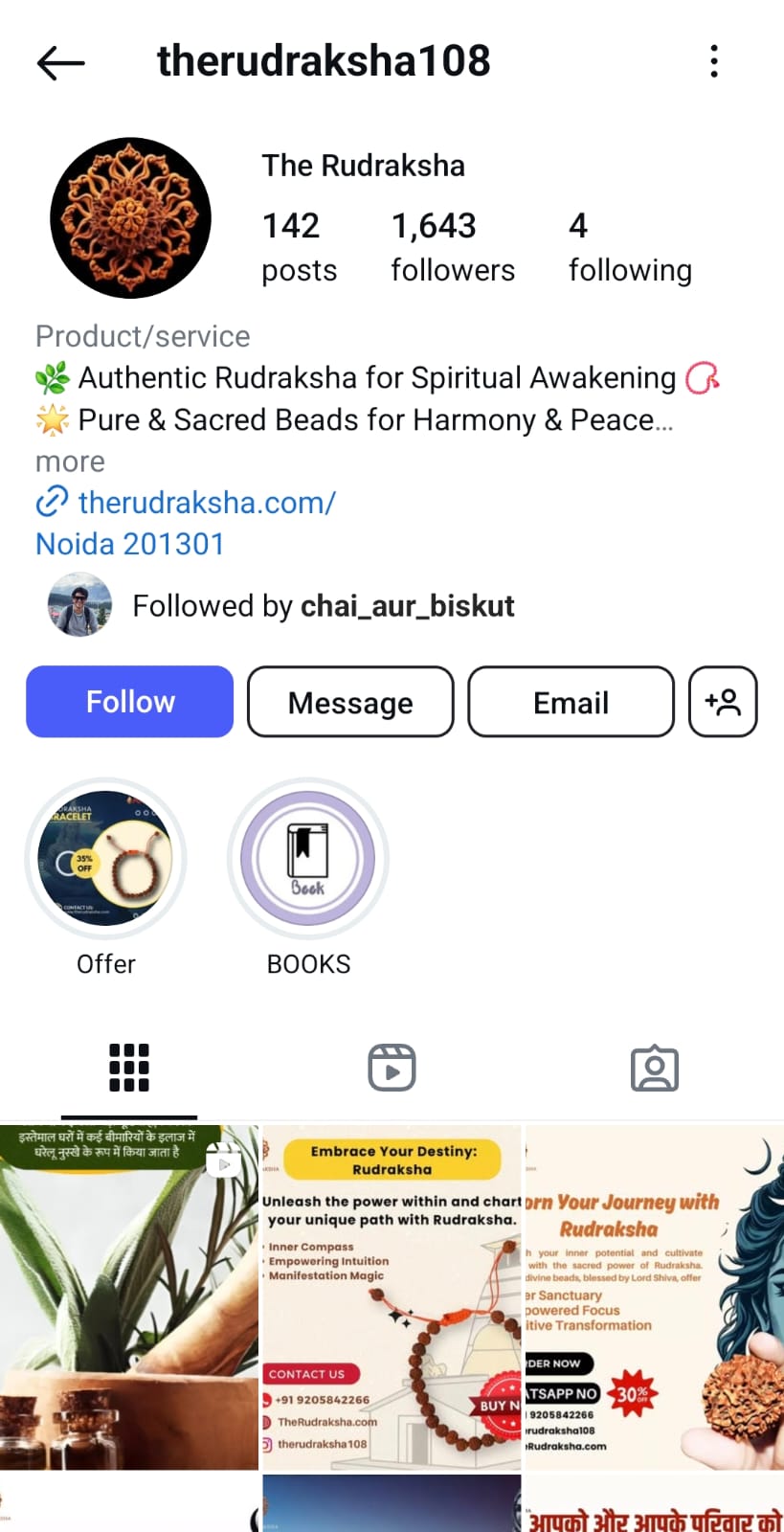784x1532 pixels.
Task: Go back using the arrow icon
Action: [60, 63]
